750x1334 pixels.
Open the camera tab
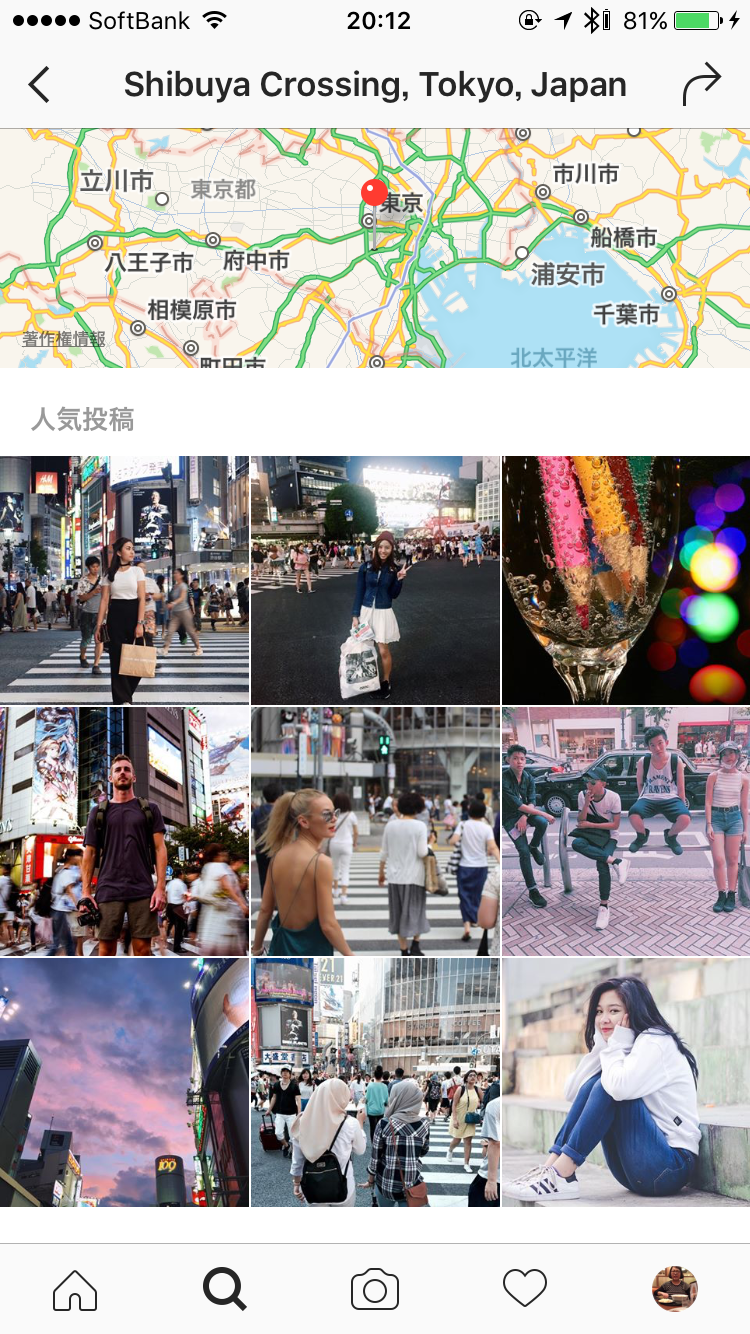375,1289
